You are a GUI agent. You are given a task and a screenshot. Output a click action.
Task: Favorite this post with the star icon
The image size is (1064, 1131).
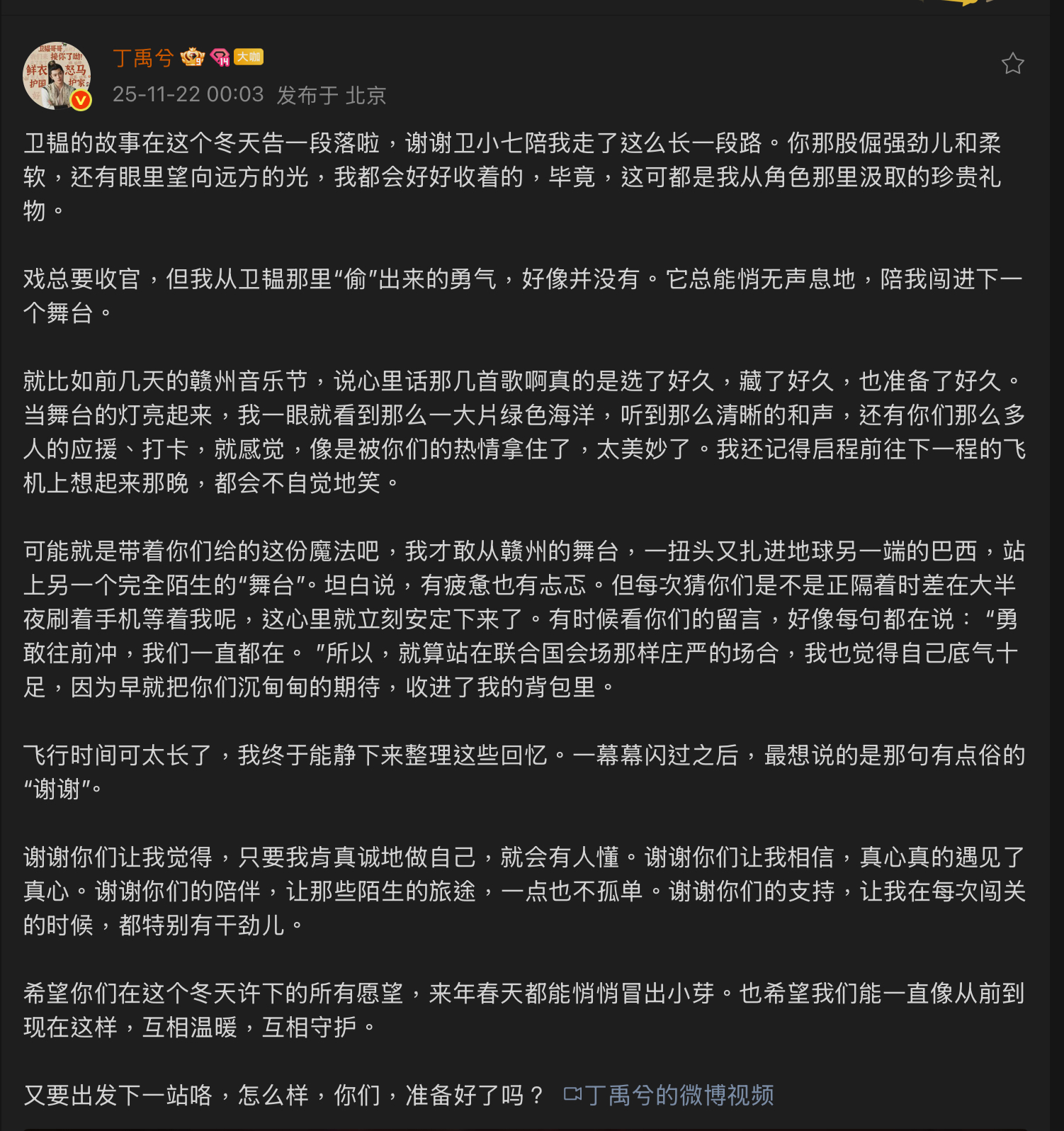click(x=1012, y=64)
